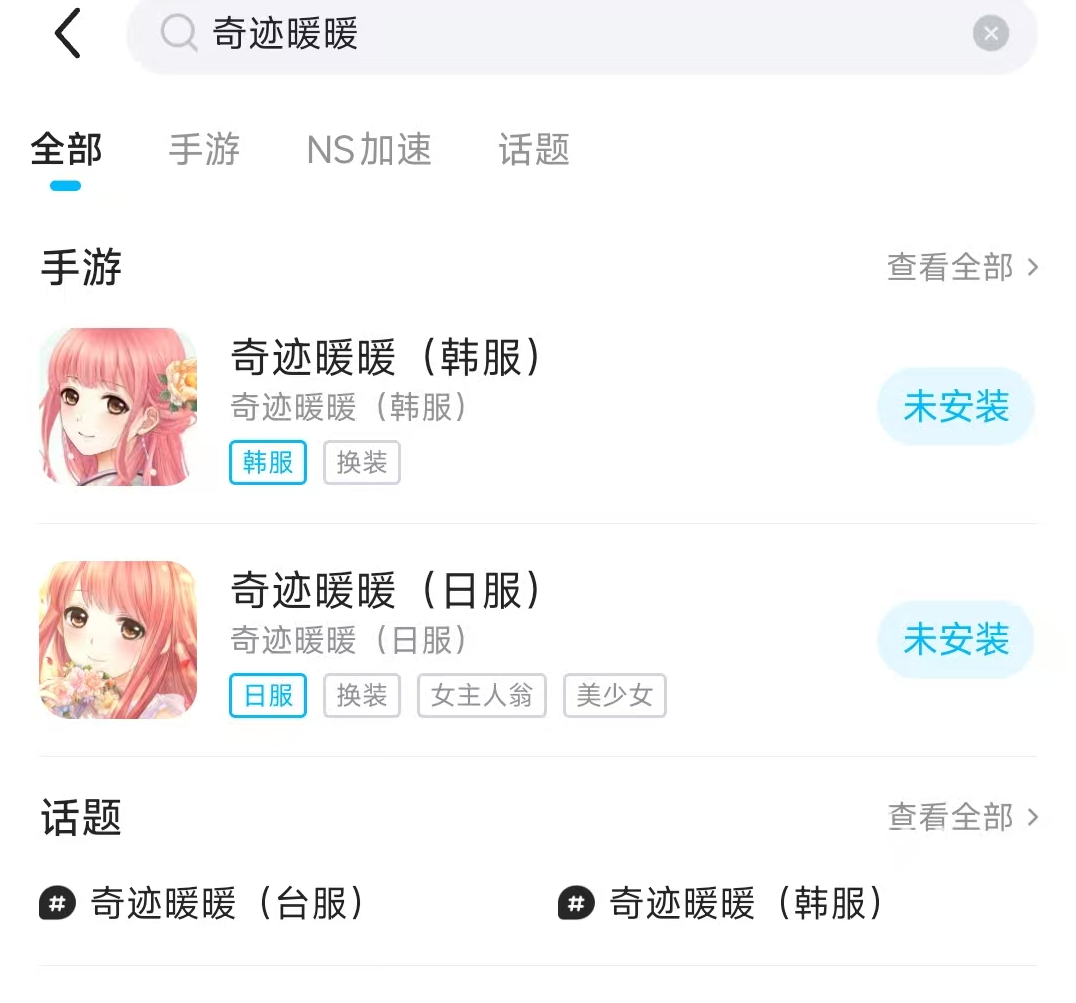Screen dimensions: 1076x1003
Task: Tap 未安装 button for 奇迹暖暖（韩服）
Action: (956, 407)
